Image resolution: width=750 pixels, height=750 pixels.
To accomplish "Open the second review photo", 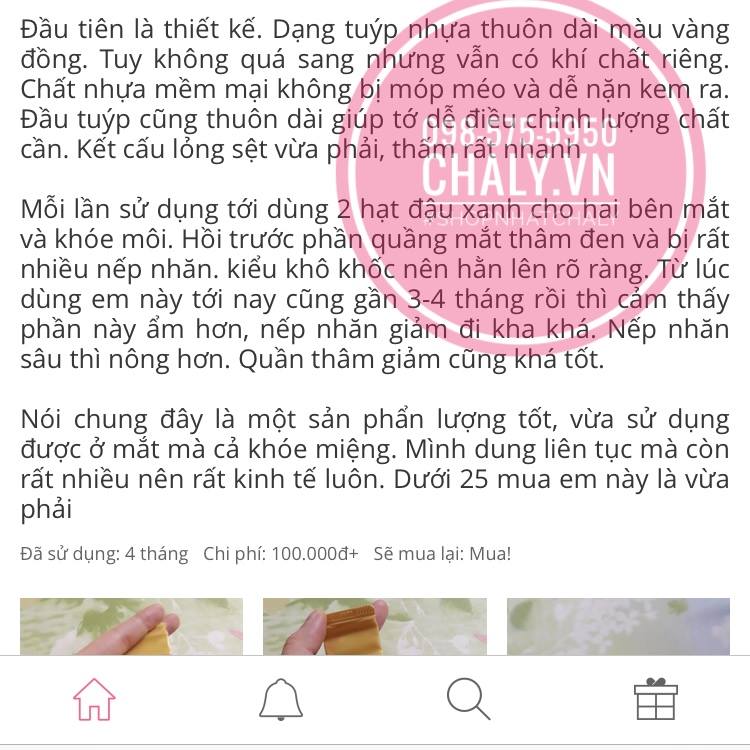I will [x=374, y=626].
